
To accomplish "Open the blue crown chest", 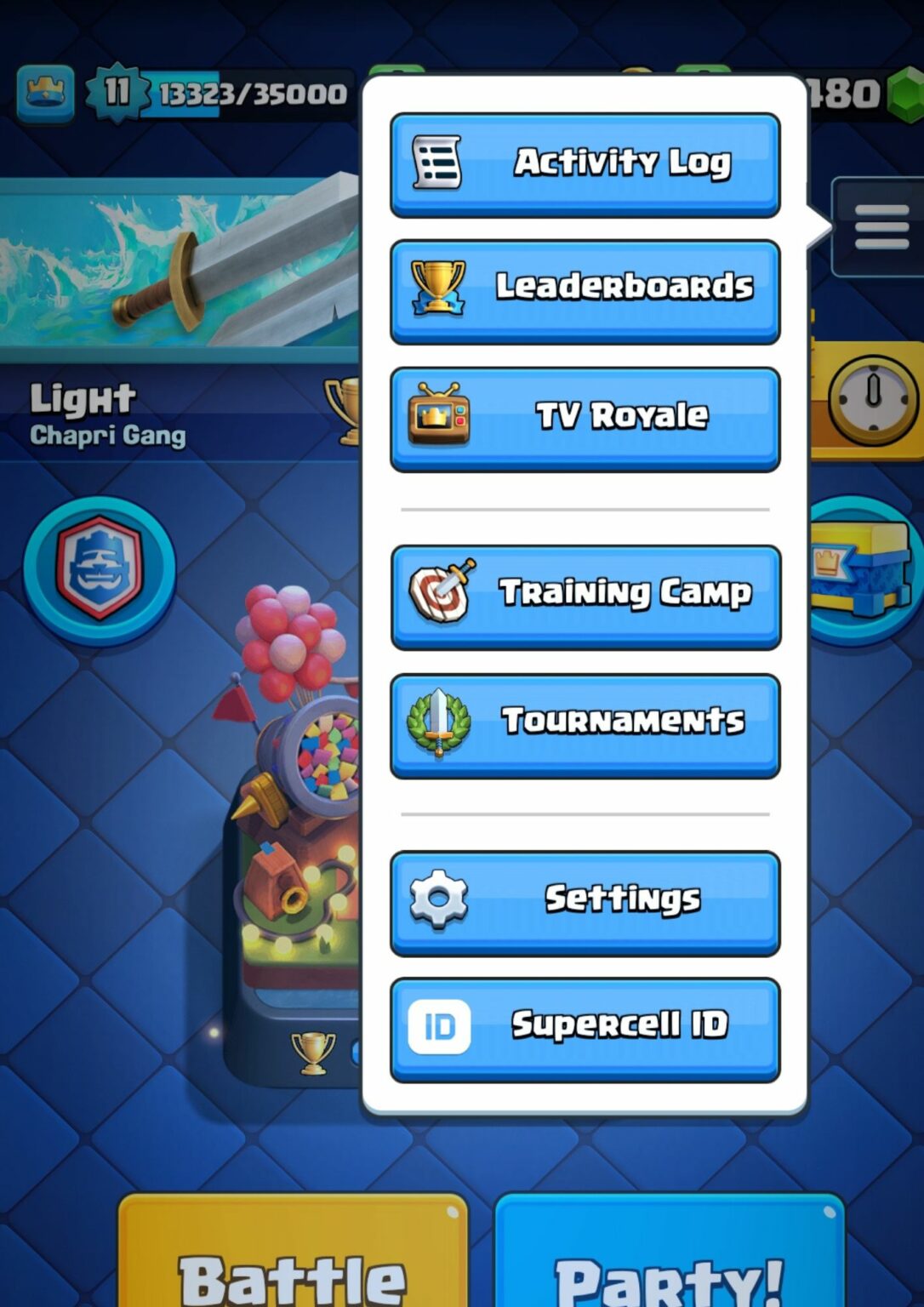I will (864, 568).
